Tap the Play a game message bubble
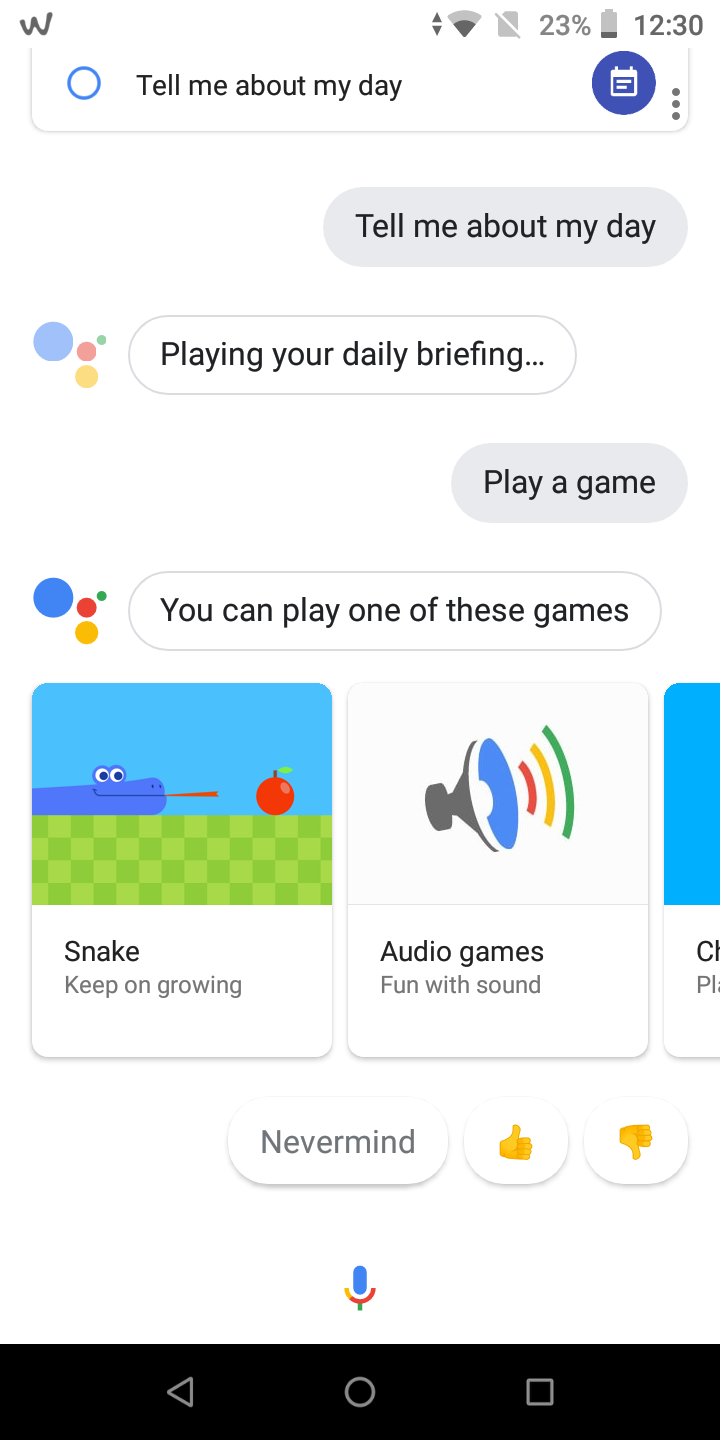Image resolution: width=720 pixels, height=1440 pixels. 570,483
